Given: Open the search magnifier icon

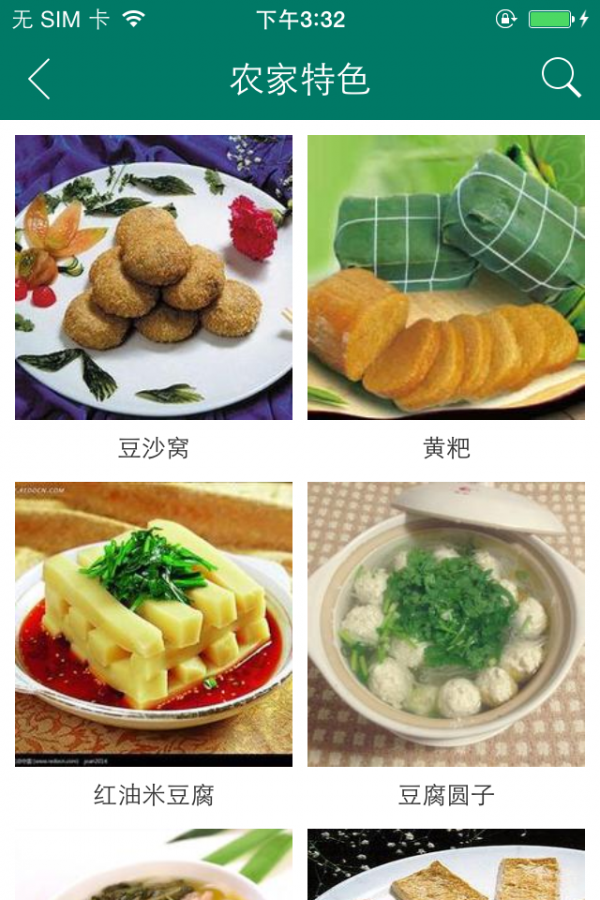Looking at the screenshot, I should pos(561,78).
